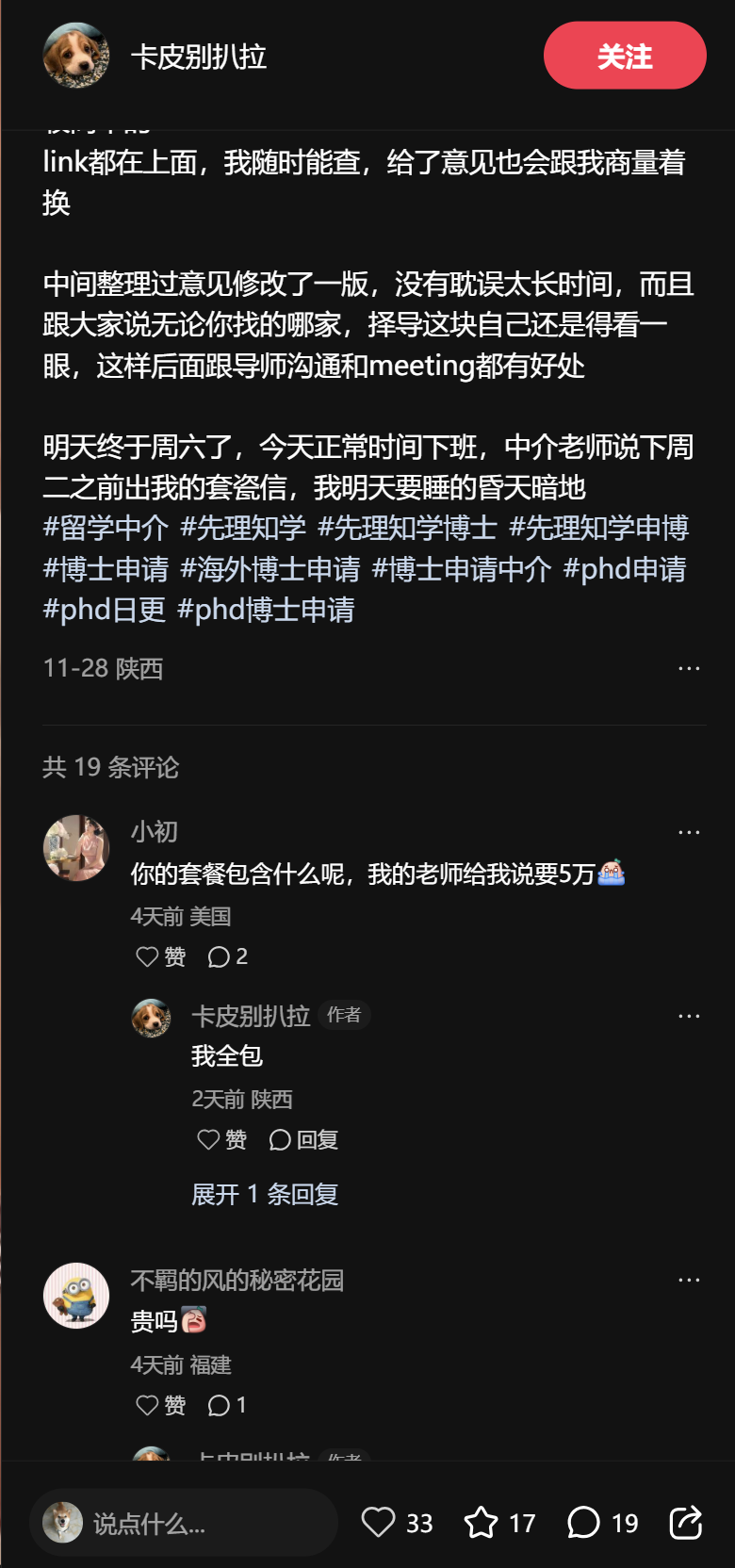Image resolution: width=735 pixels, height=1568 pixels.
Task: Open the author avatar in the header
Action: click(x=76, y=56)
